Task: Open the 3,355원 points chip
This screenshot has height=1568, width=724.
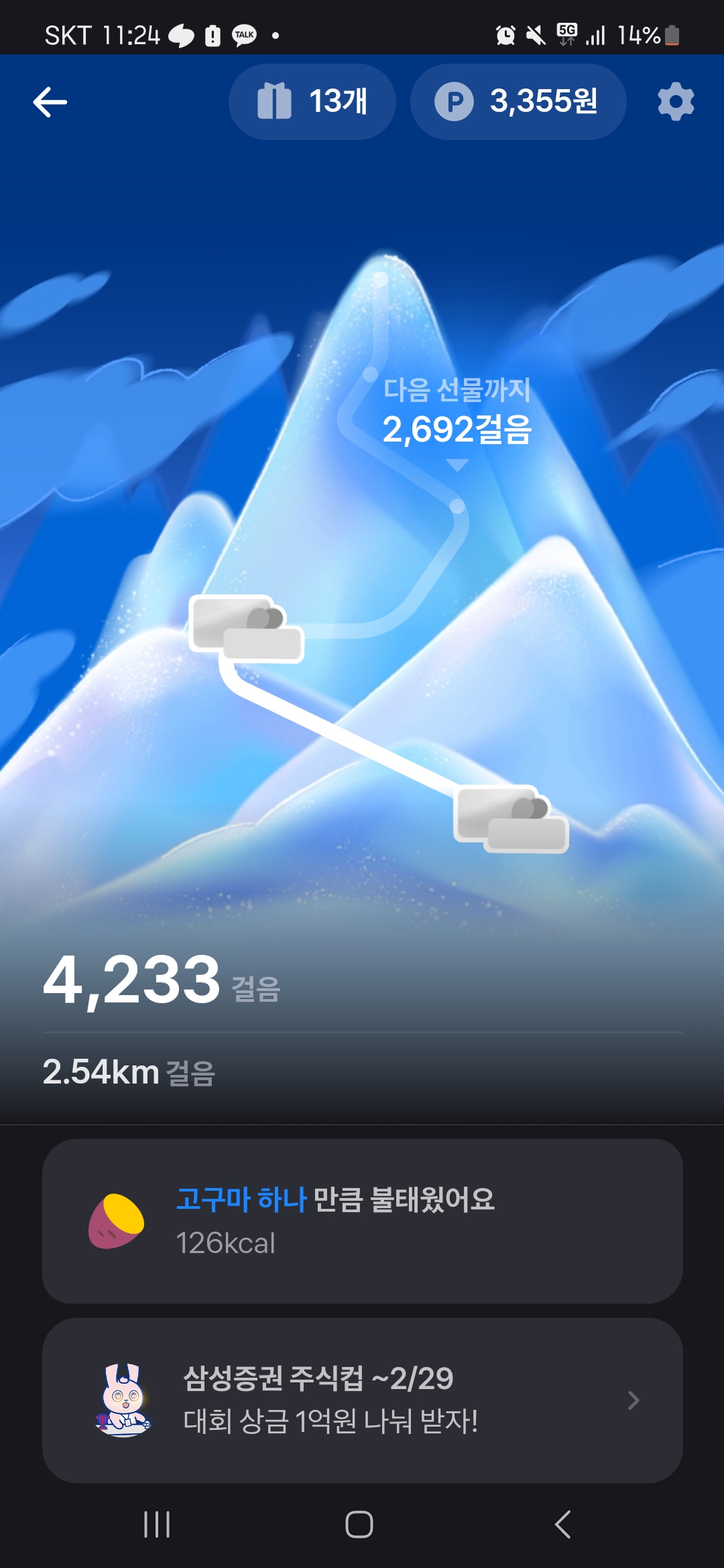Action: (x=518, y=102)
